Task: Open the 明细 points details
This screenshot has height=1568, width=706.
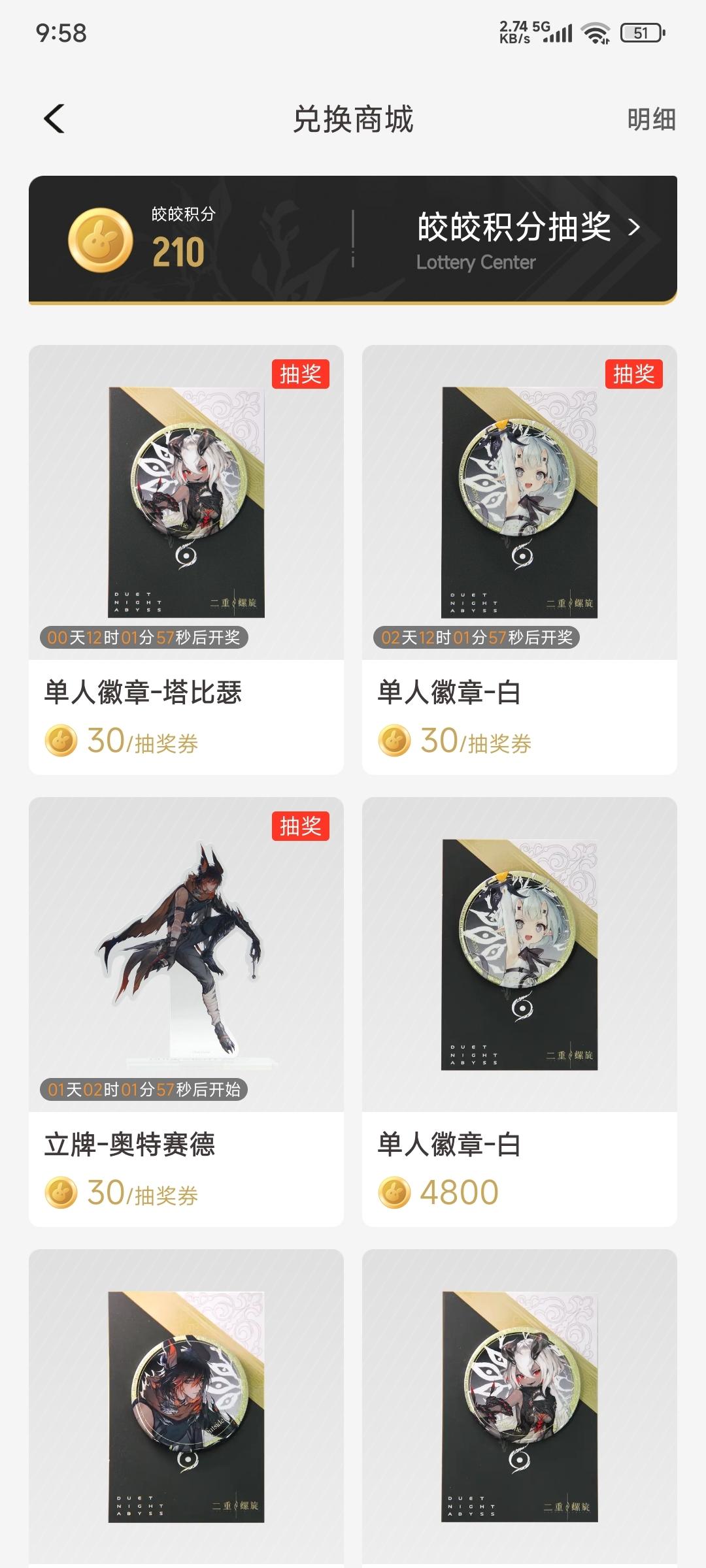Action: pyautogui.click(x=650, y=120)
